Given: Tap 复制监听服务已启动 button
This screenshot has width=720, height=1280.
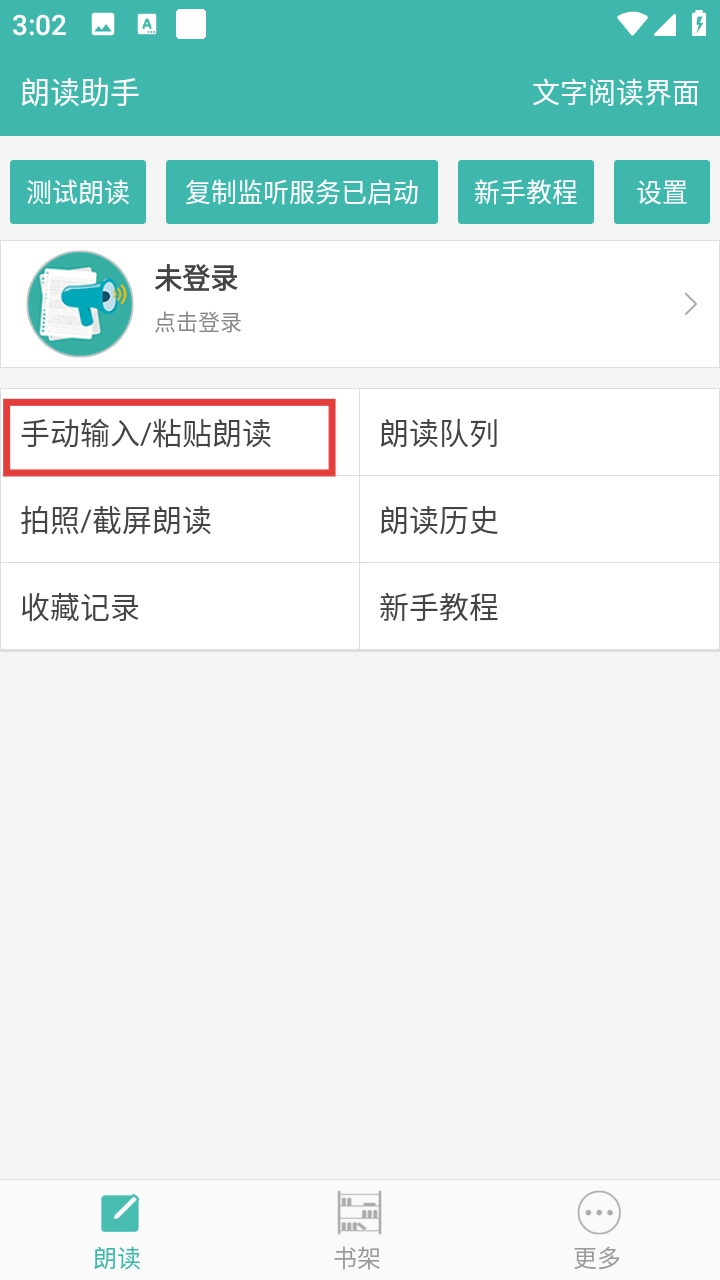Looking at the screenshot, I should tap(301, 192).
